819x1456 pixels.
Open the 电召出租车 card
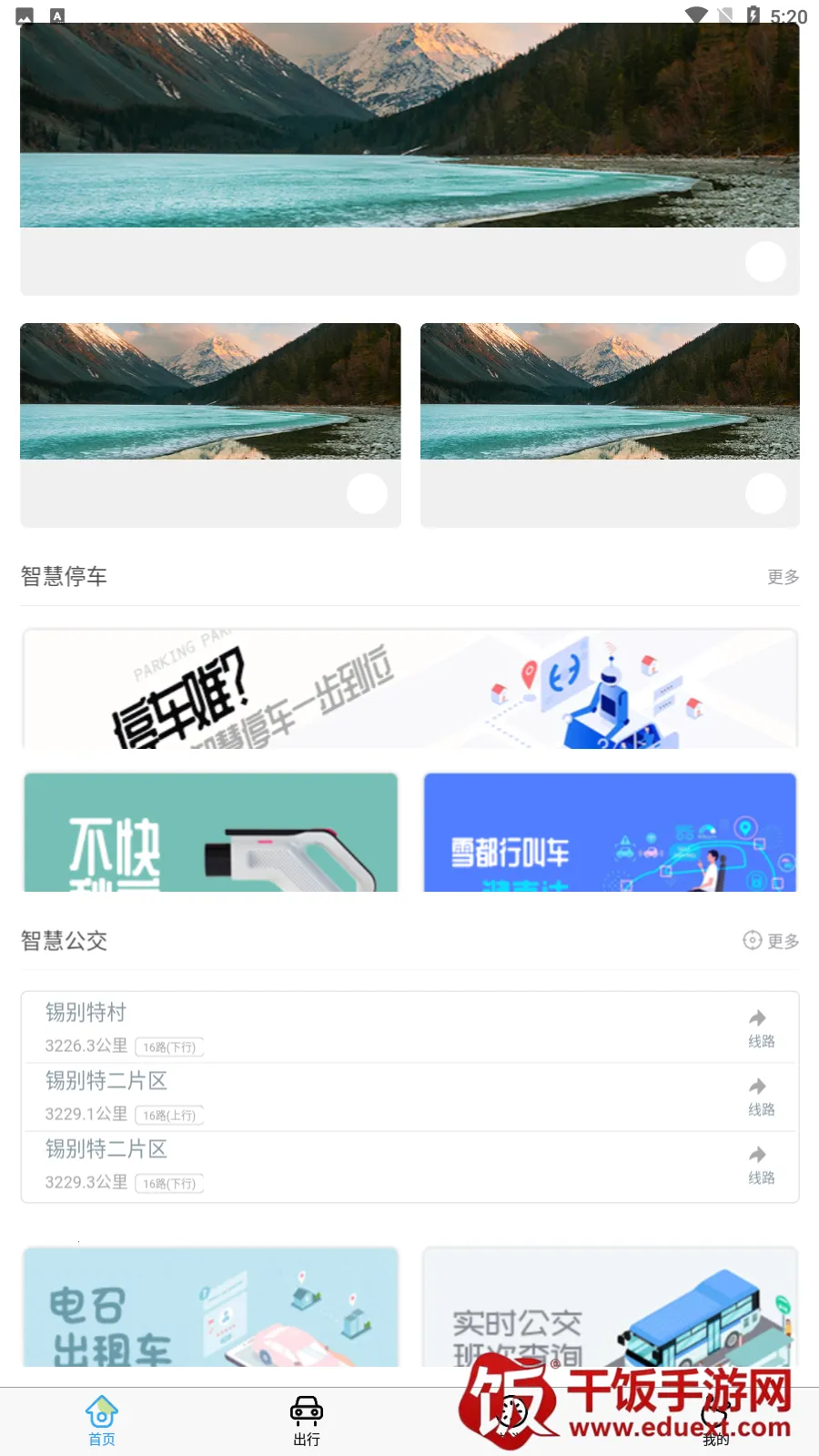(x=210, y=1308)
